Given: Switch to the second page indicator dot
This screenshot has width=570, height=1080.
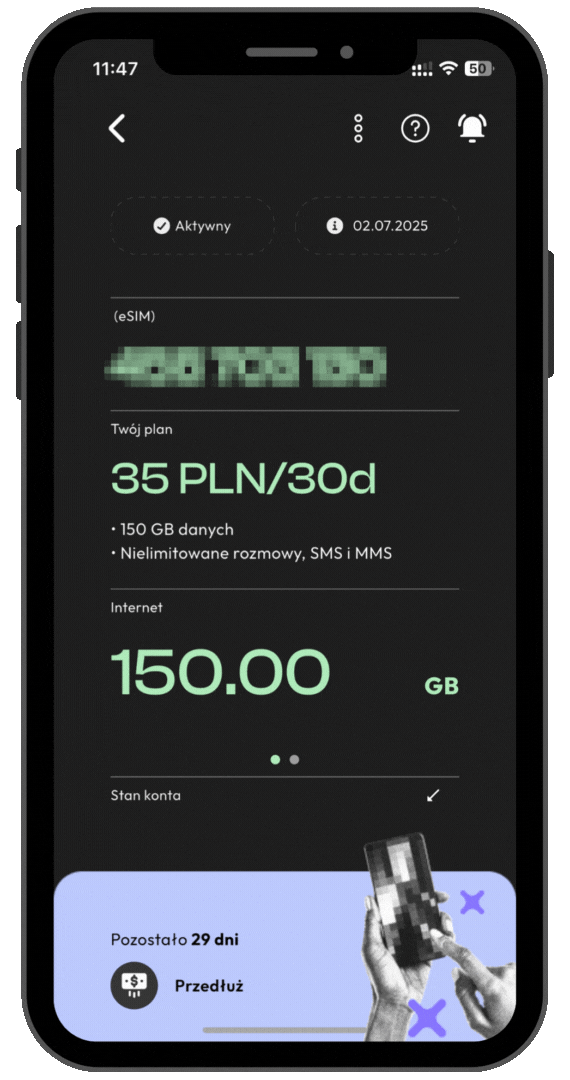Looking at the screenshot, I should coord(295,760).
